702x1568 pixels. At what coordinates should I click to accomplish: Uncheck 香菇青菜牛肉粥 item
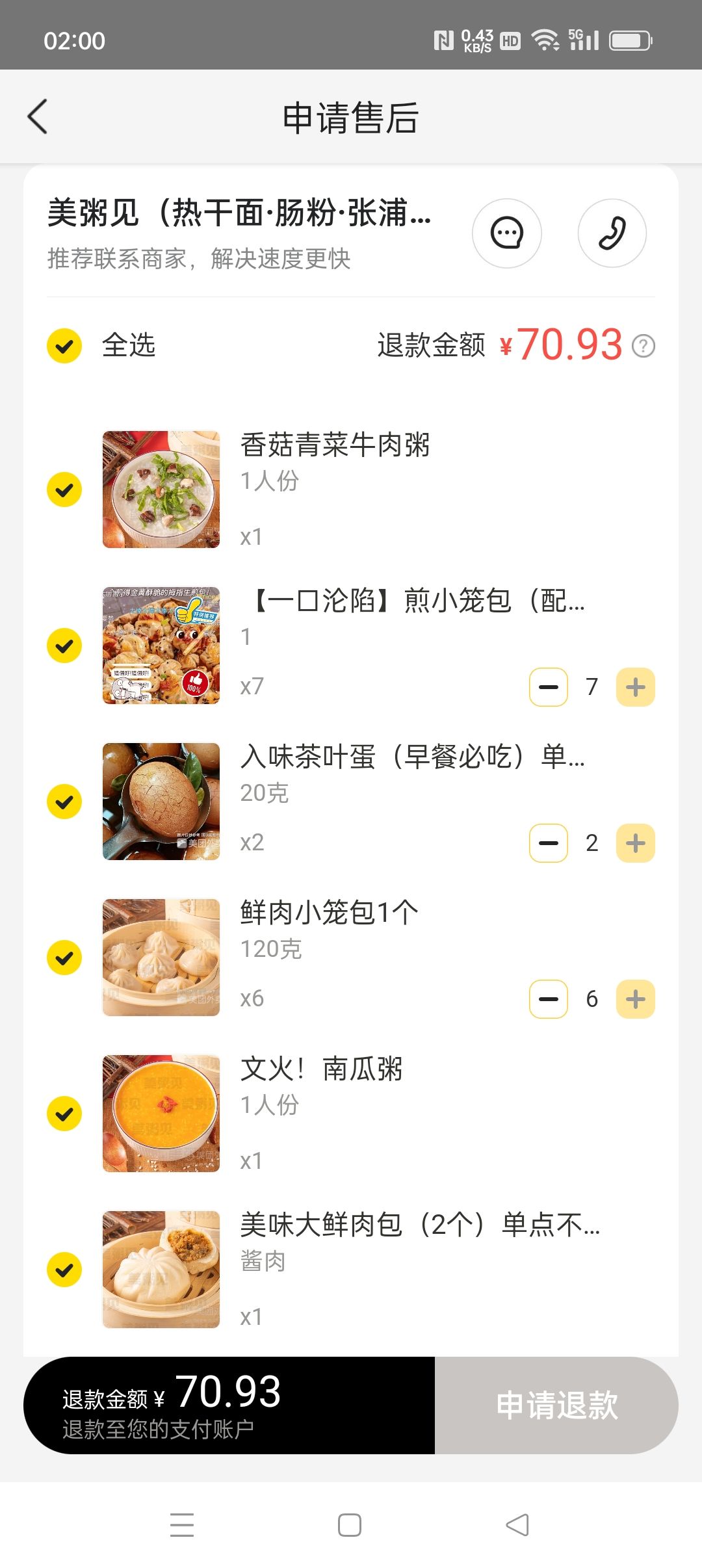[x=64, y=490]
